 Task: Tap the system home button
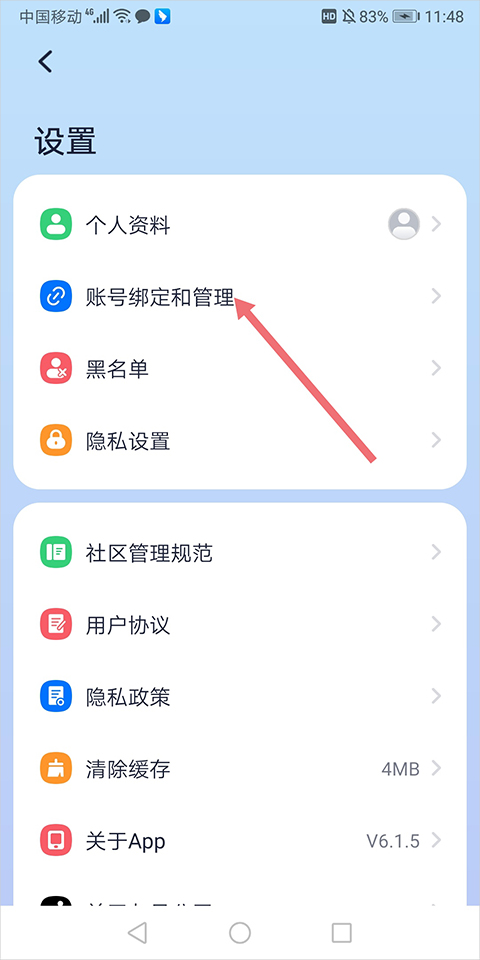(x=240, y=932)
